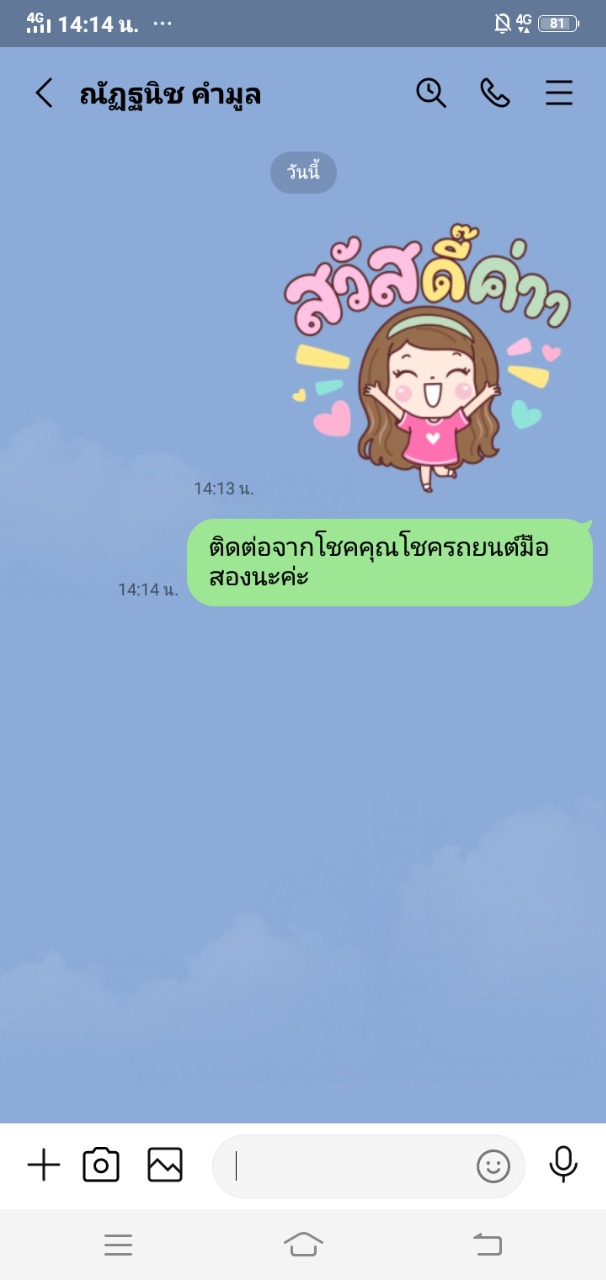
Task: Open the emoji and sticker picker
Action: (493, 1166)
